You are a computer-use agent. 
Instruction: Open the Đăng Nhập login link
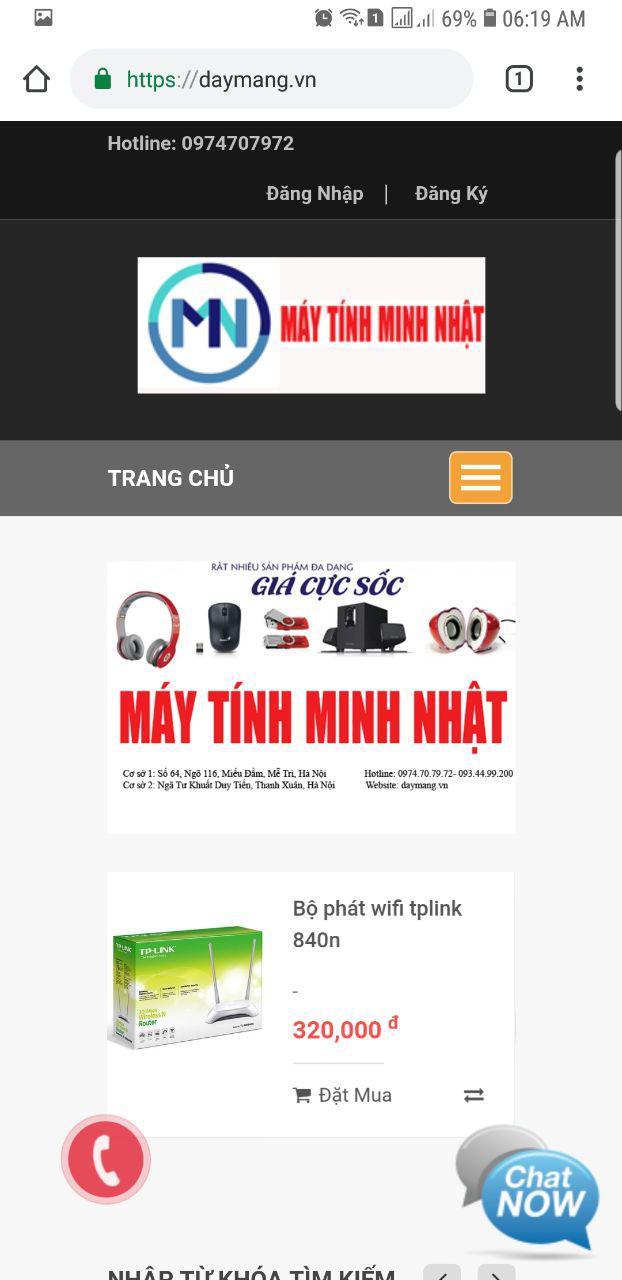tap(314, 193)
